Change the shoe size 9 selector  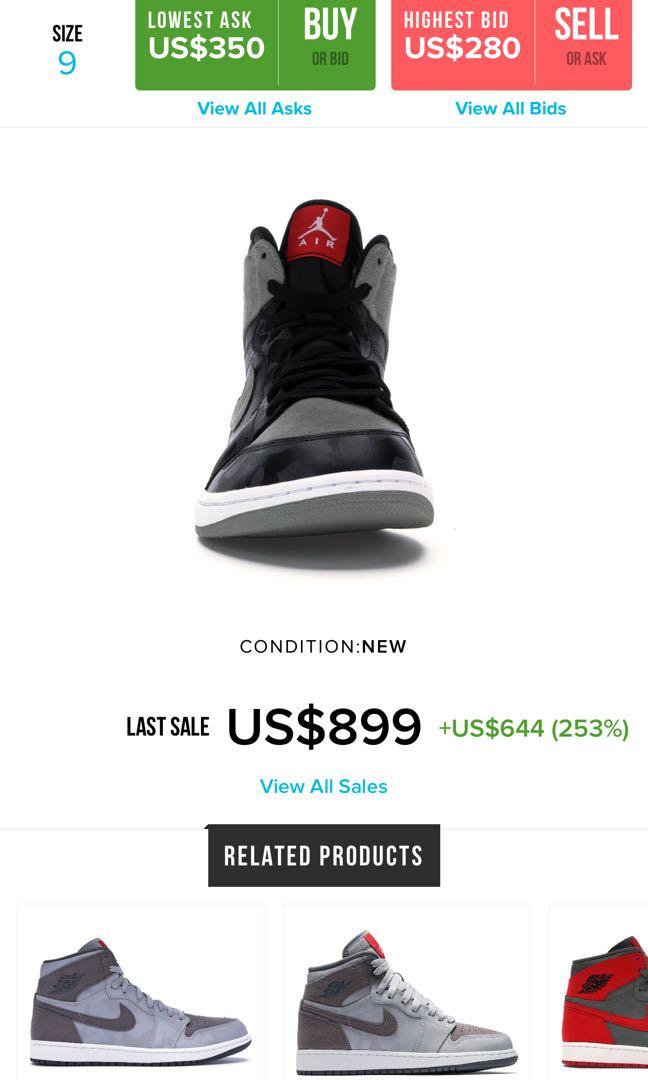tap(67, 50)
